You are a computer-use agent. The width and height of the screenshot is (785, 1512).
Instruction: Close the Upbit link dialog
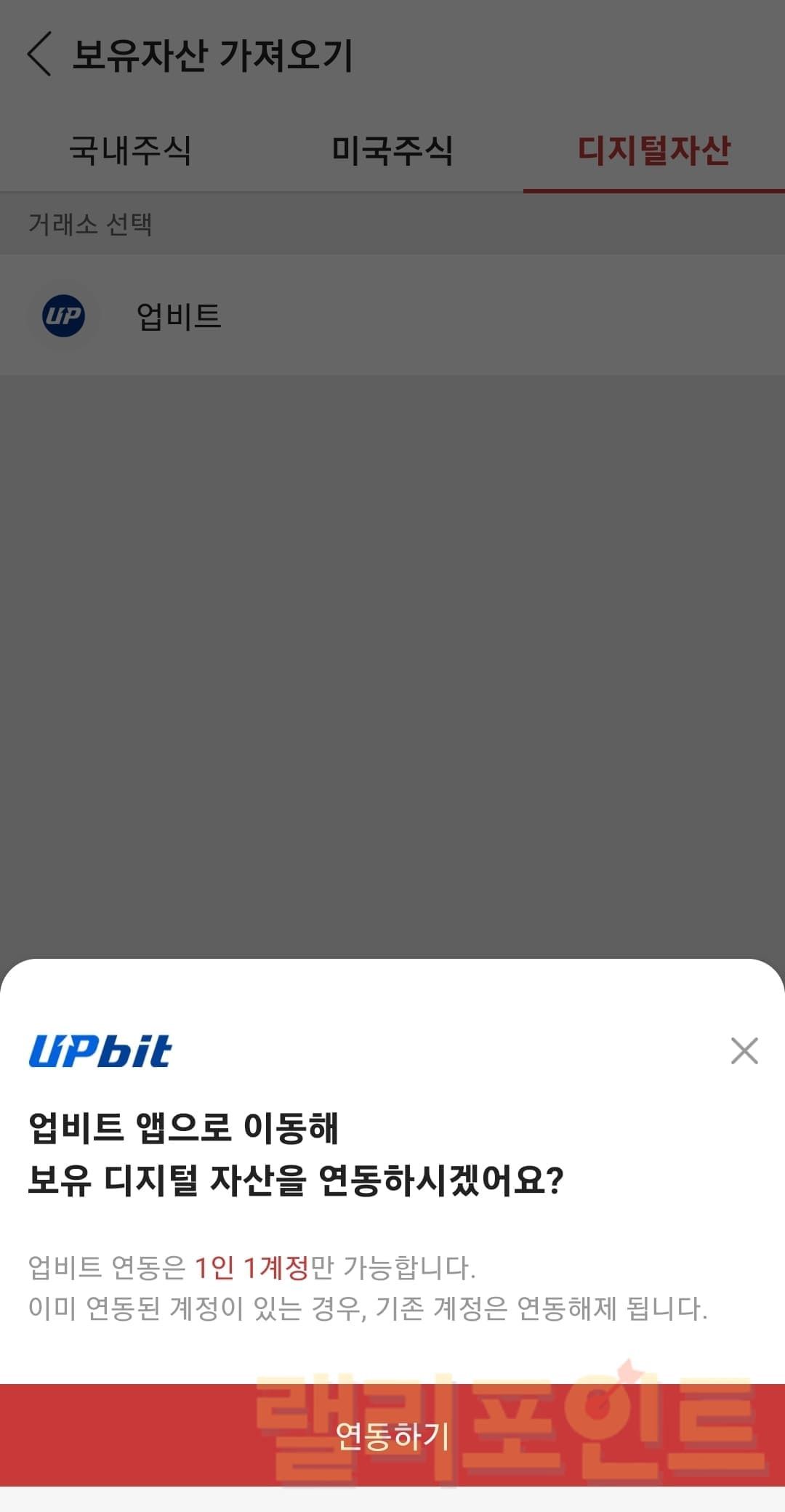744,1051
